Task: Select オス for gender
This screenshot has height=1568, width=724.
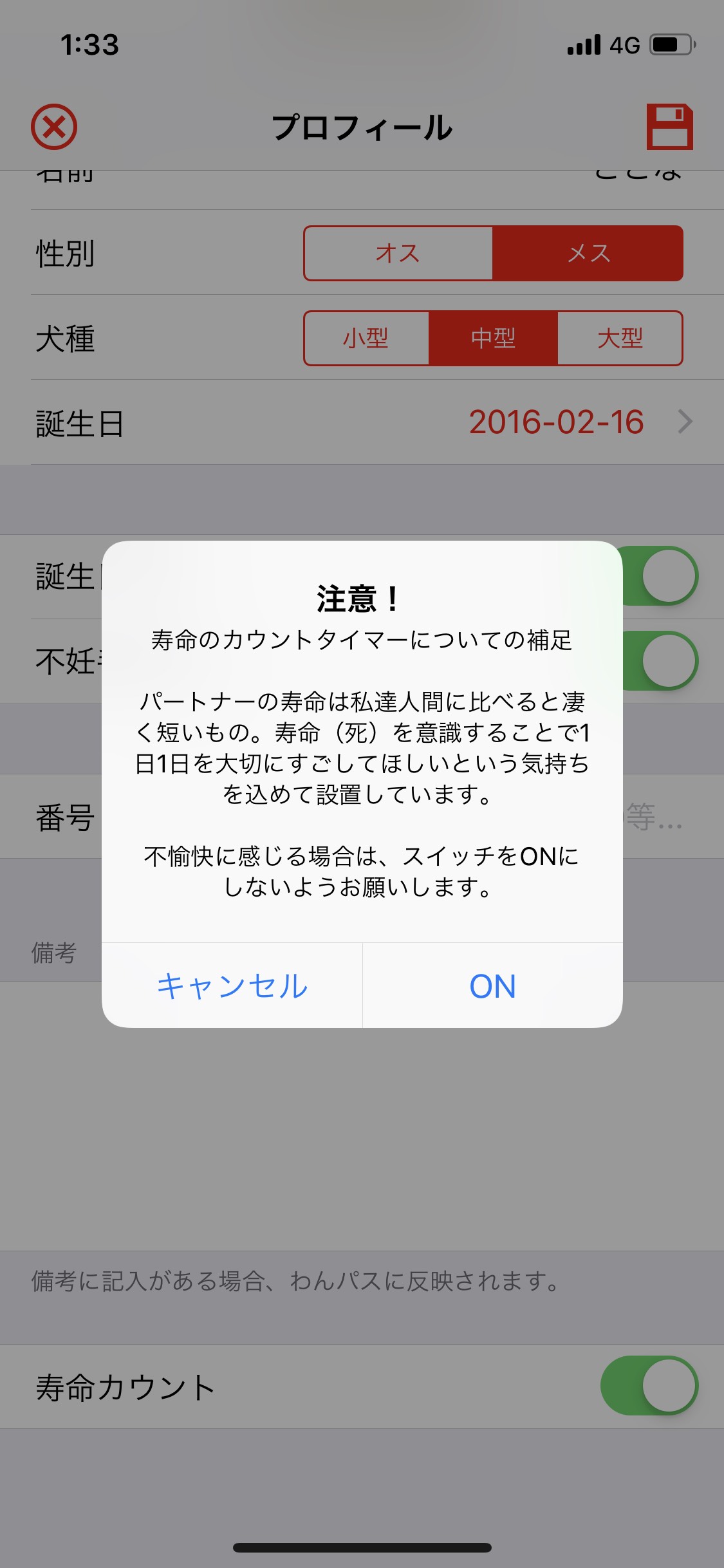Action: click(x=398, y=253)
